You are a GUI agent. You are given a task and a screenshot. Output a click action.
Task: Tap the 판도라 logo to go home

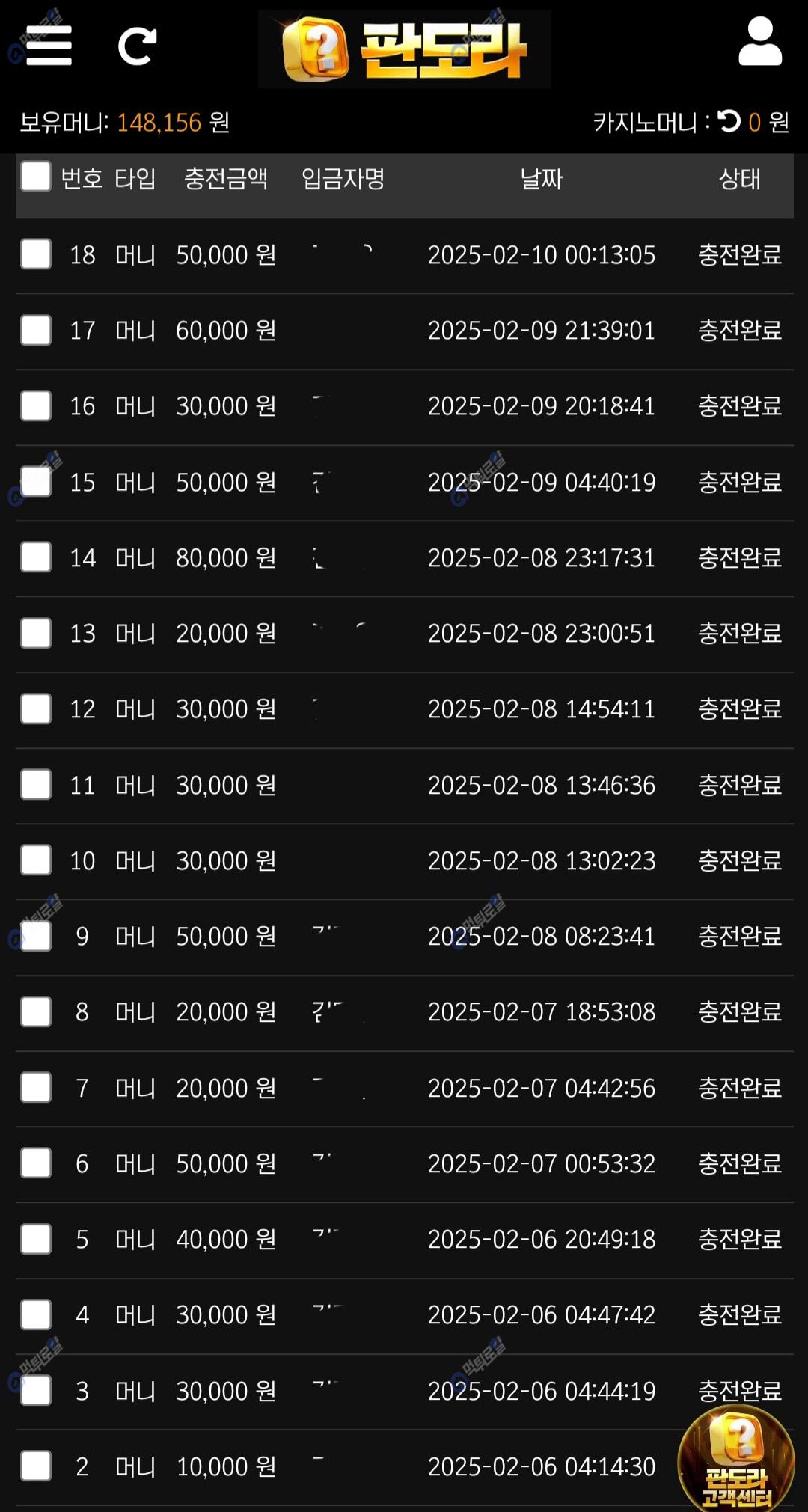pos(405,49)
